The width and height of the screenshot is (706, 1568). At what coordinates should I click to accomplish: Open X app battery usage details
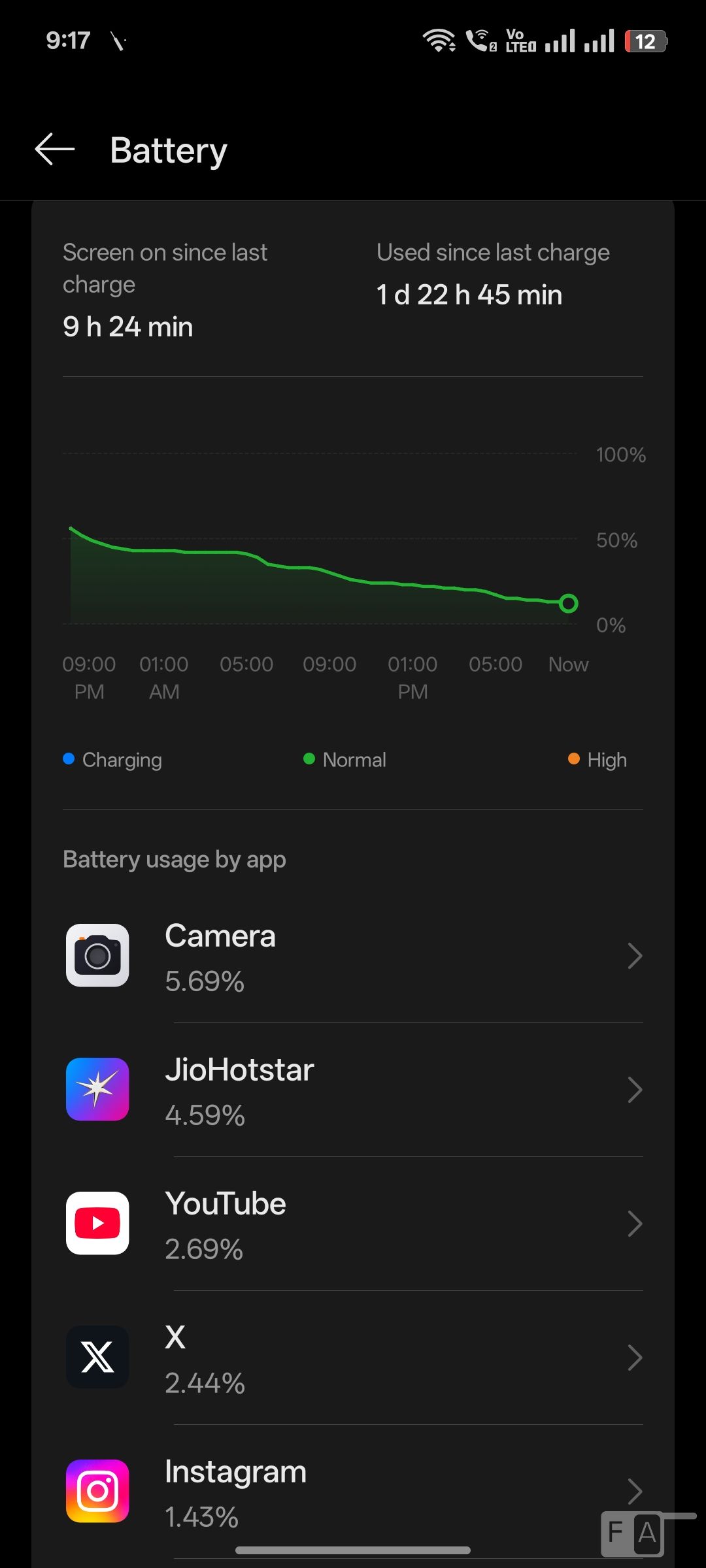click(x=353, y=1358)
